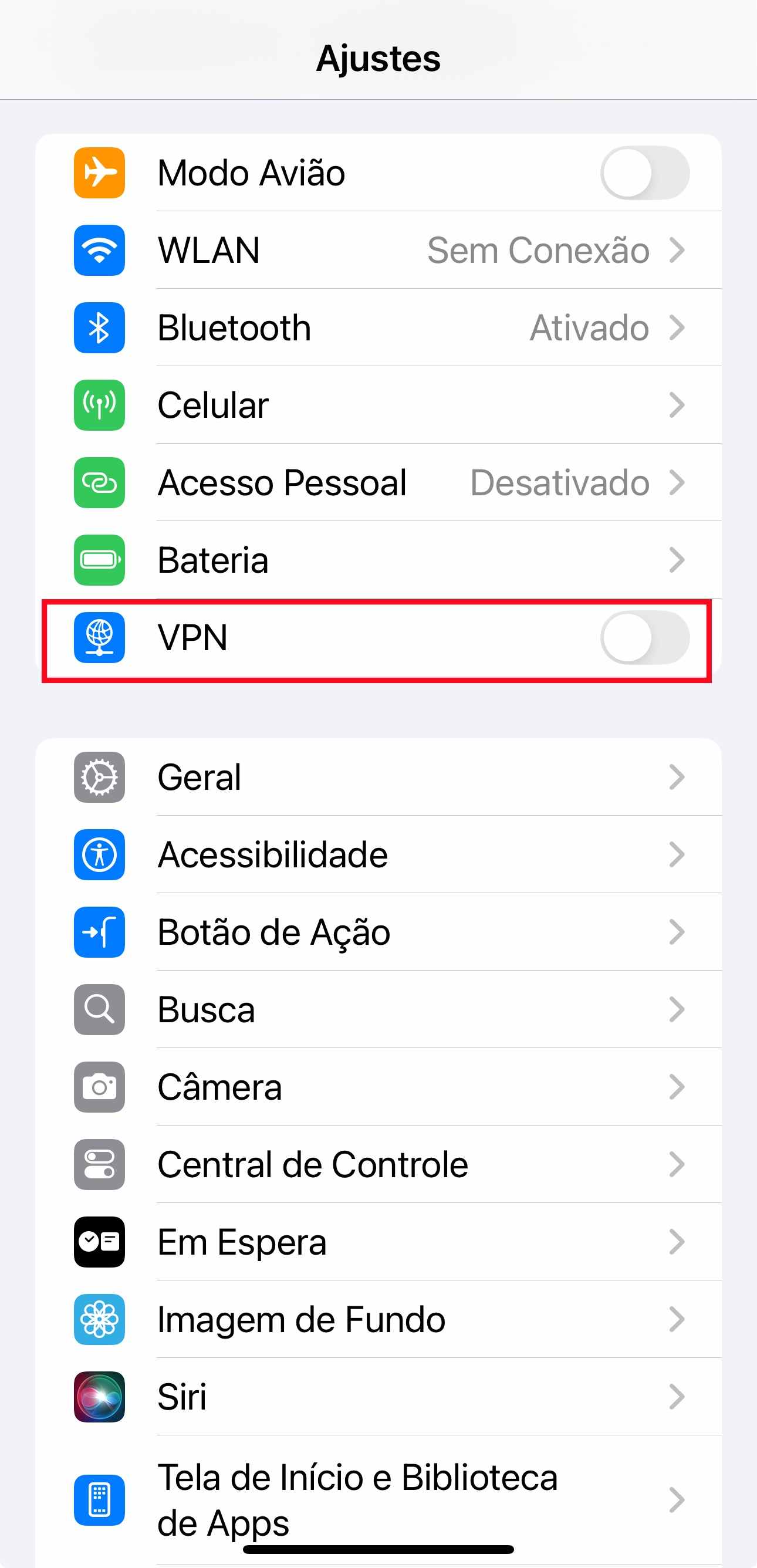Enable the VPN toggle
Image resolution: width=757 pixels, height=1568 pixels.
click(645, 638)
